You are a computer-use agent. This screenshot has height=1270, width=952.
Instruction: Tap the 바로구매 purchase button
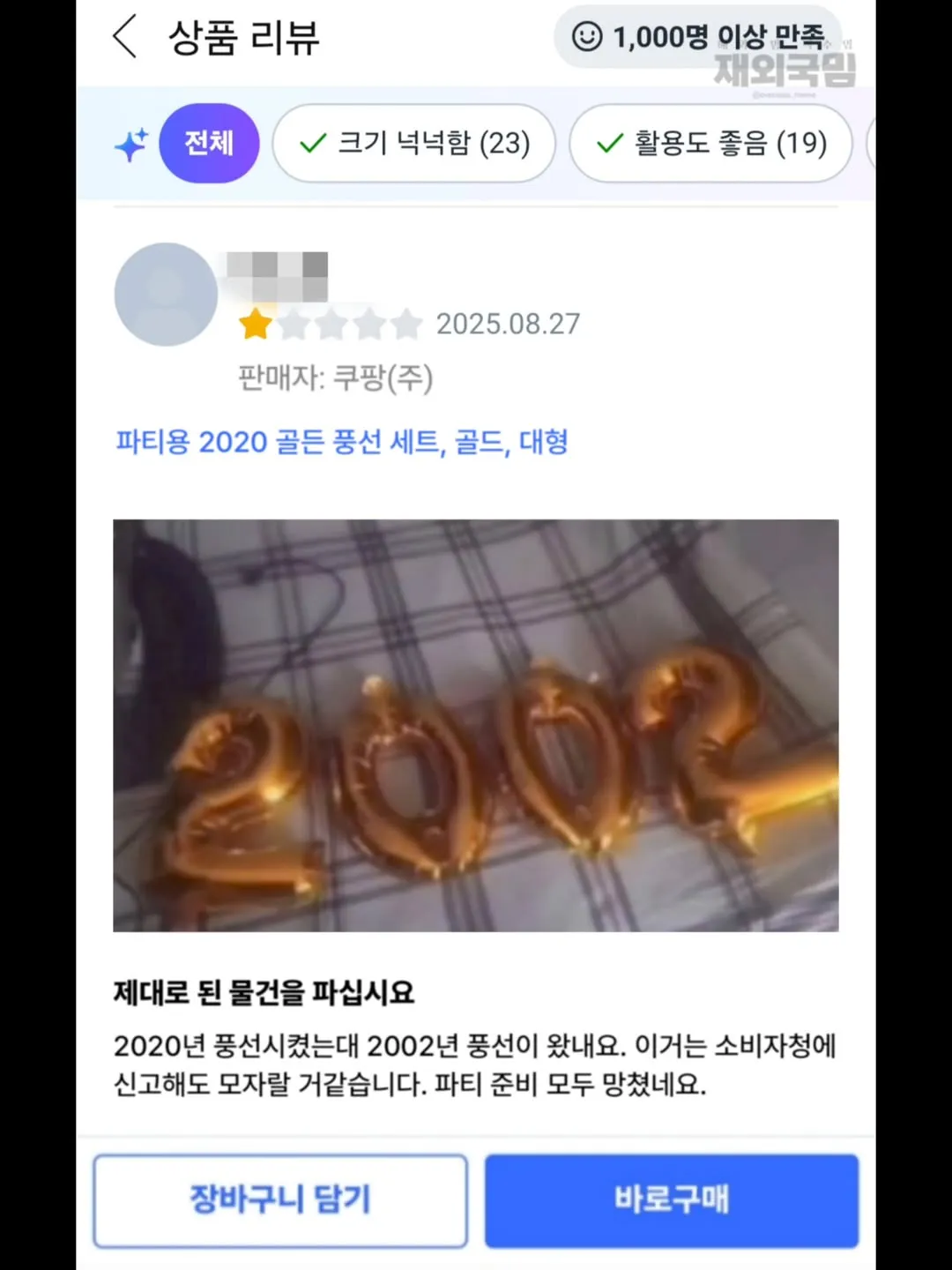point(672,1199)
